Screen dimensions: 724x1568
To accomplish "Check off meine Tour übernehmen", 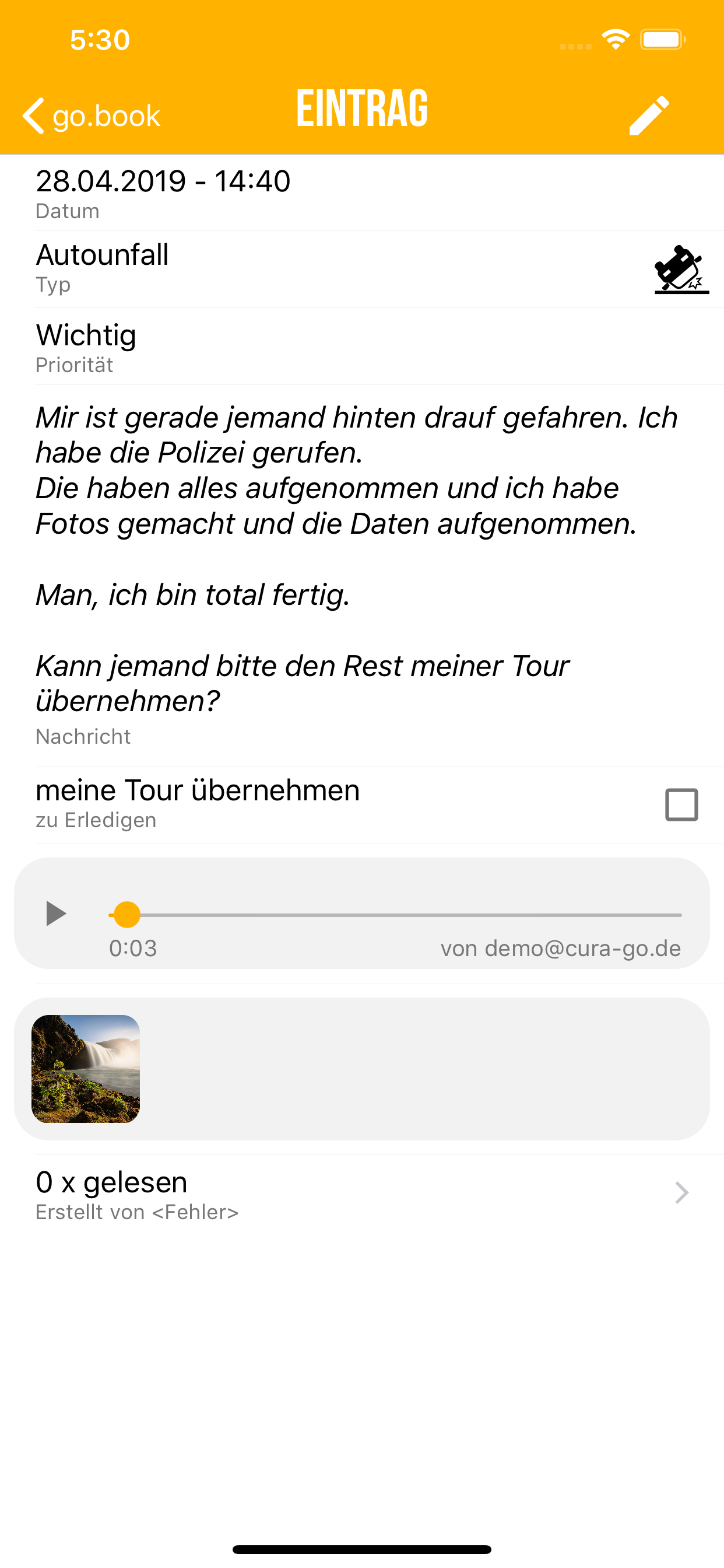I will pyautogui.click(x=681, y=804).
